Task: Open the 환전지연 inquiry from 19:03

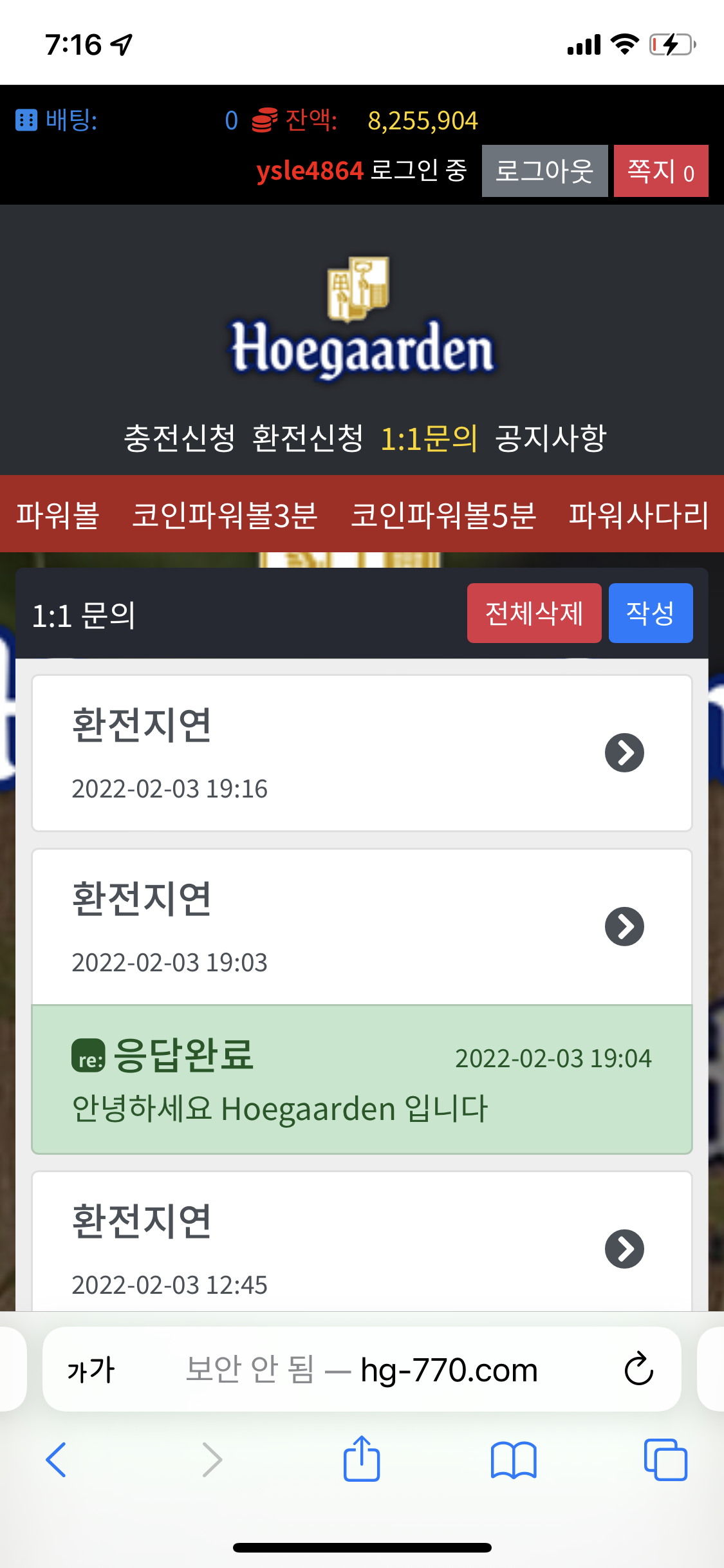Action: (362, 927)
